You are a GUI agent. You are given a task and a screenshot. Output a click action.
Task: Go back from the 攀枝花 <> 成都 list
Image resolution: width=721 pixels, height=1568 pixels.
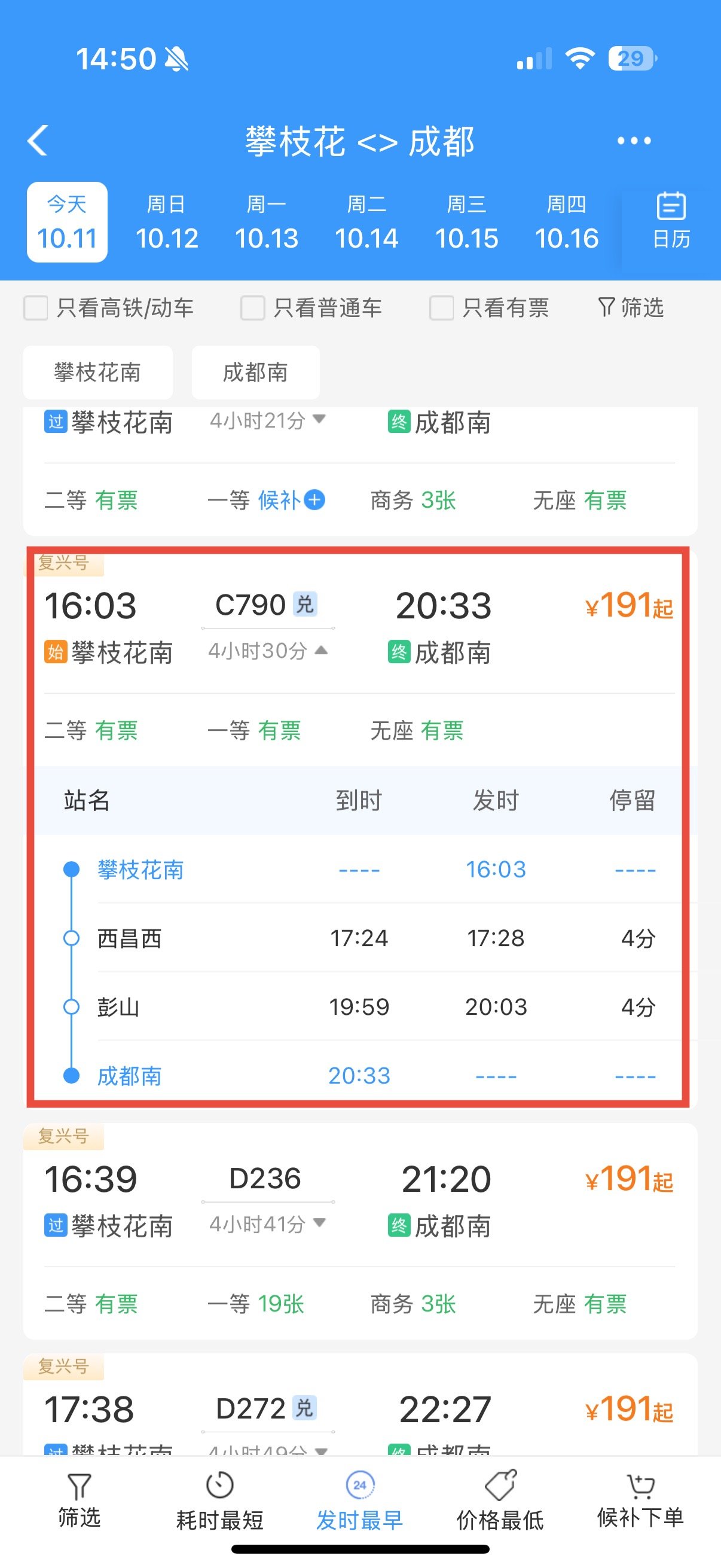(x=38, y=141)
